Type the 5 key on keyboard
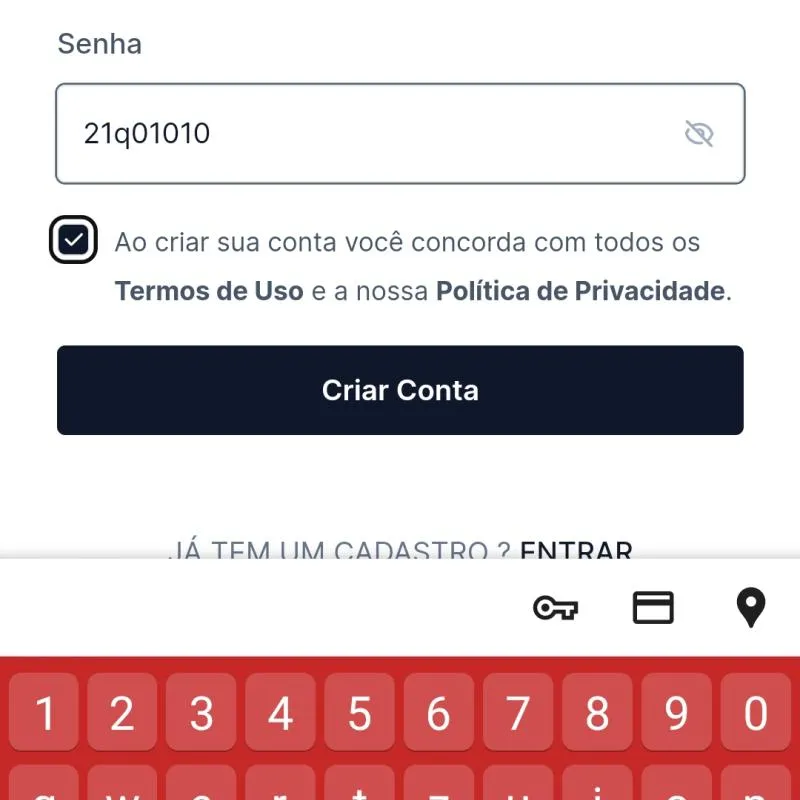This screenshot has width=800, height=800. [359, 713]
